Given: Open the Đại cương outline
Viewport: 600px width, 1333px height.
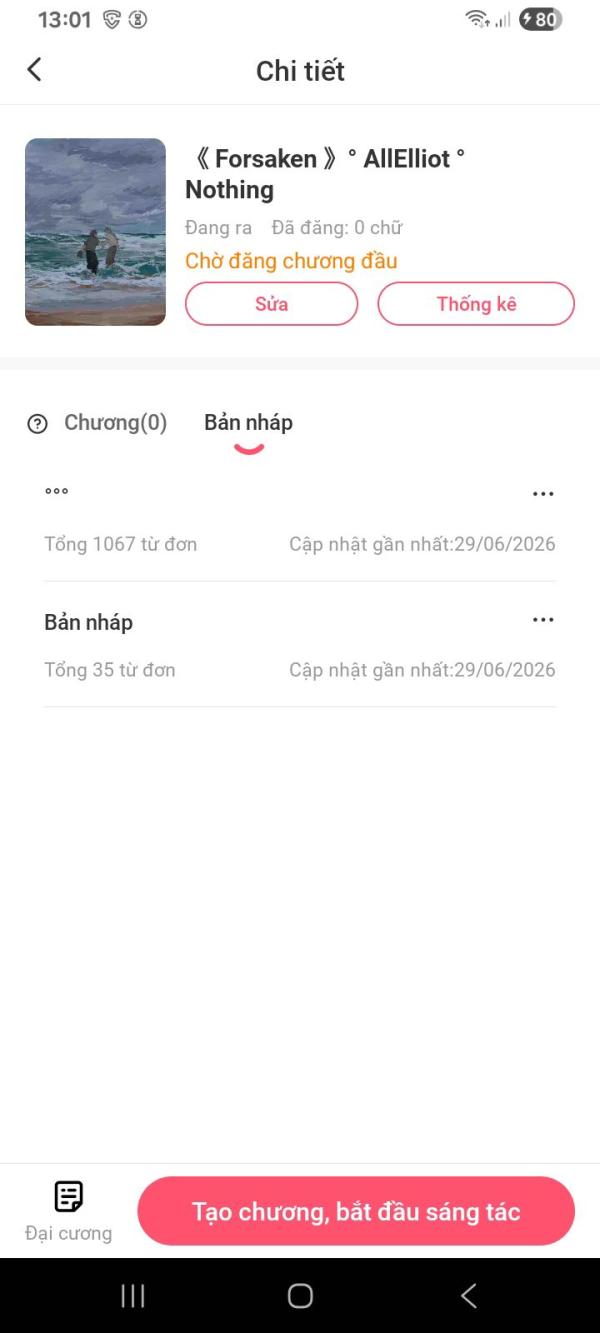Looking at the screenshot, I should [x=68, y=1211].
